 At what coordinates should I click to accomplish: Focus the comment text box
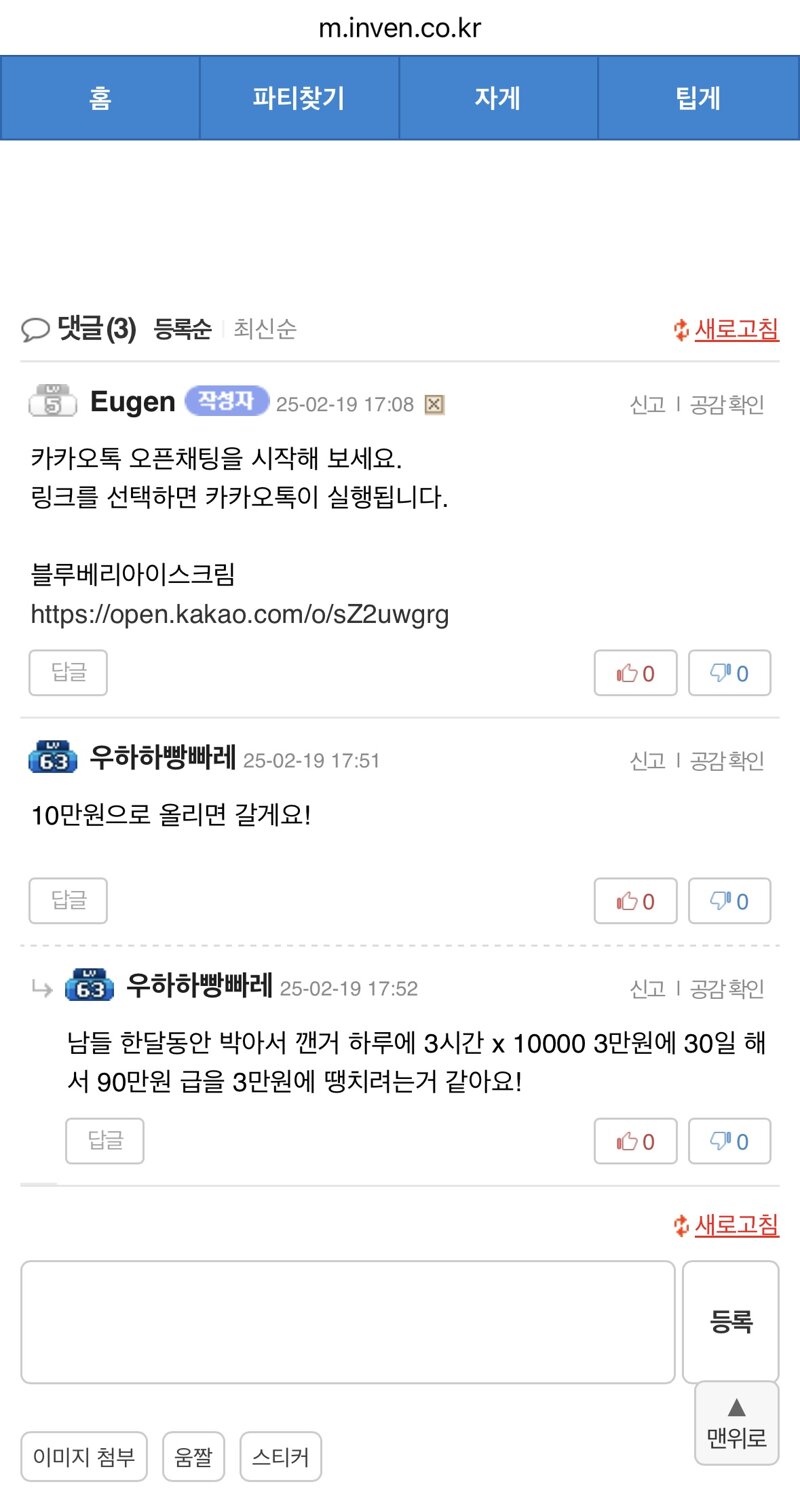point(348,1321)
